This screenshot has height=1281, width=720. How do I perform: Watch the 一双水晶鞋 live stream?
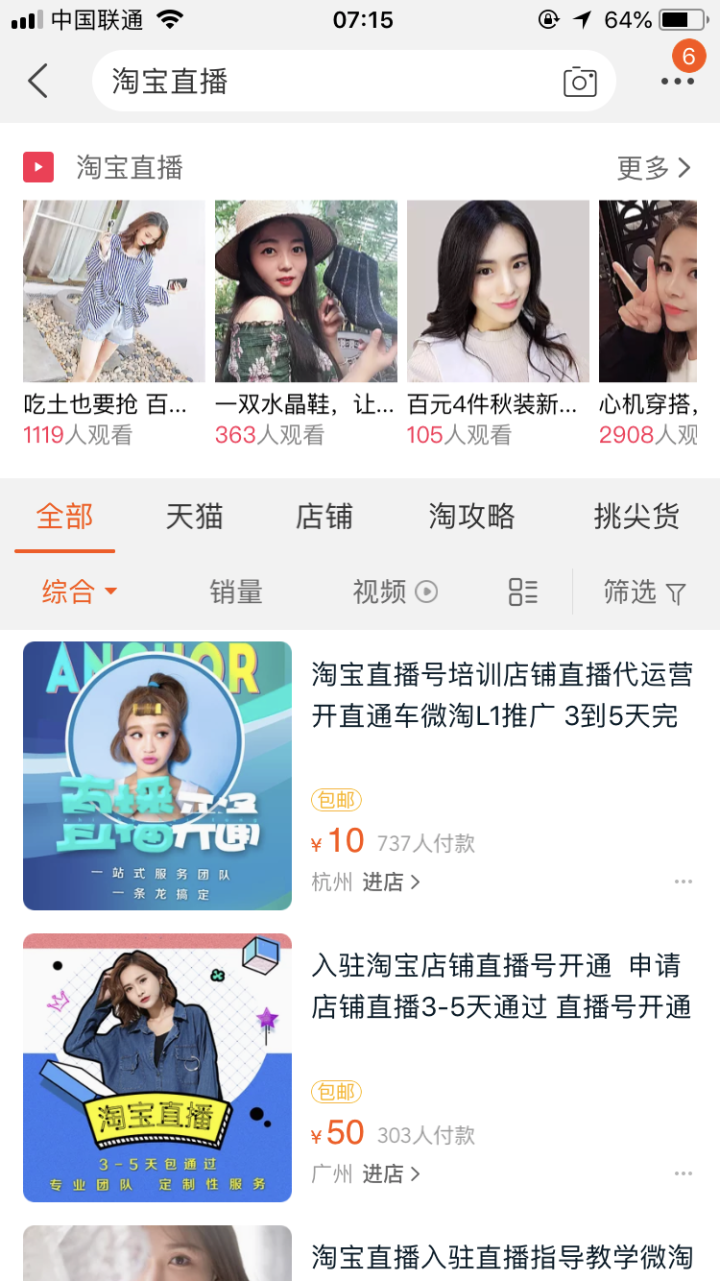[306, 291]
